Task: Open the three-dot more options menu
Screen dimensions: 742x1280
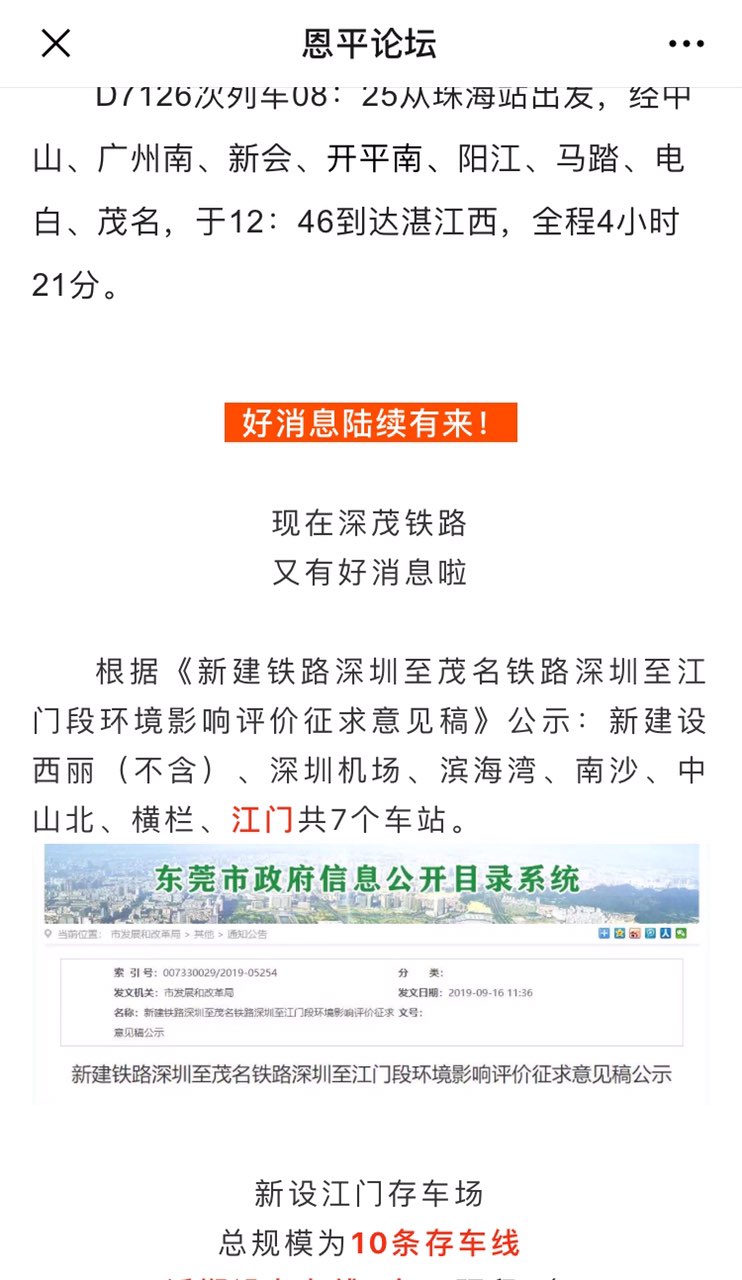Action: tap(686, 44)
